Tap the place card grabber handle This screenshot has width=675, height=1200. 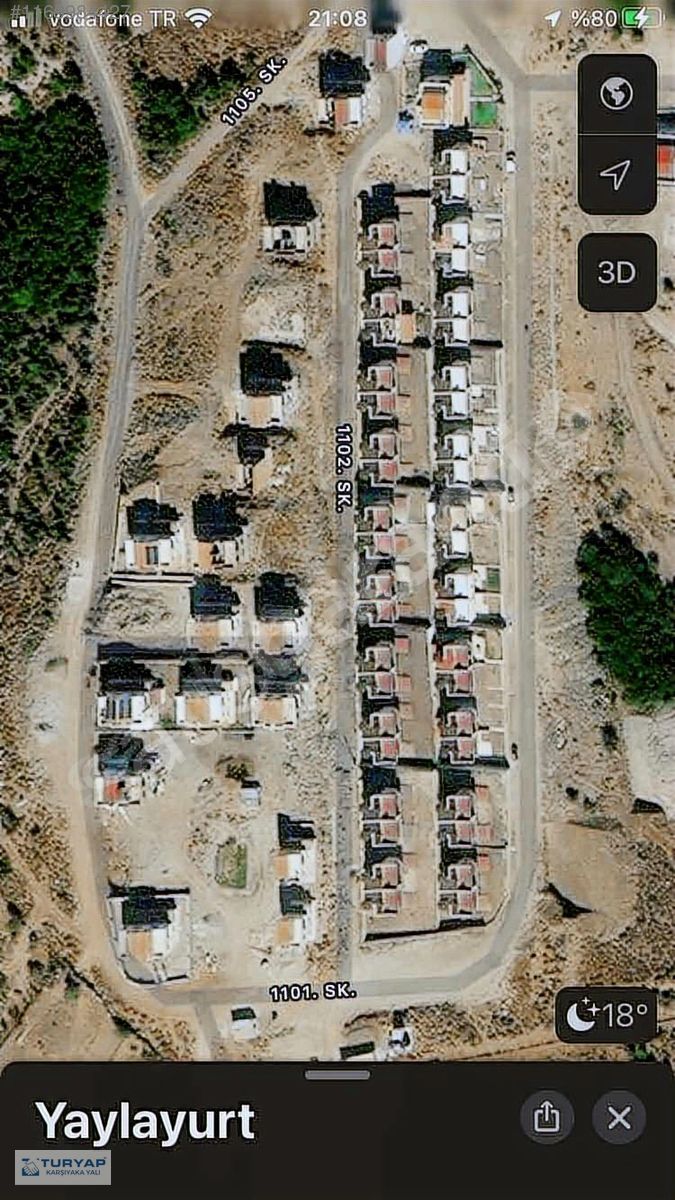pos(338,1075)
